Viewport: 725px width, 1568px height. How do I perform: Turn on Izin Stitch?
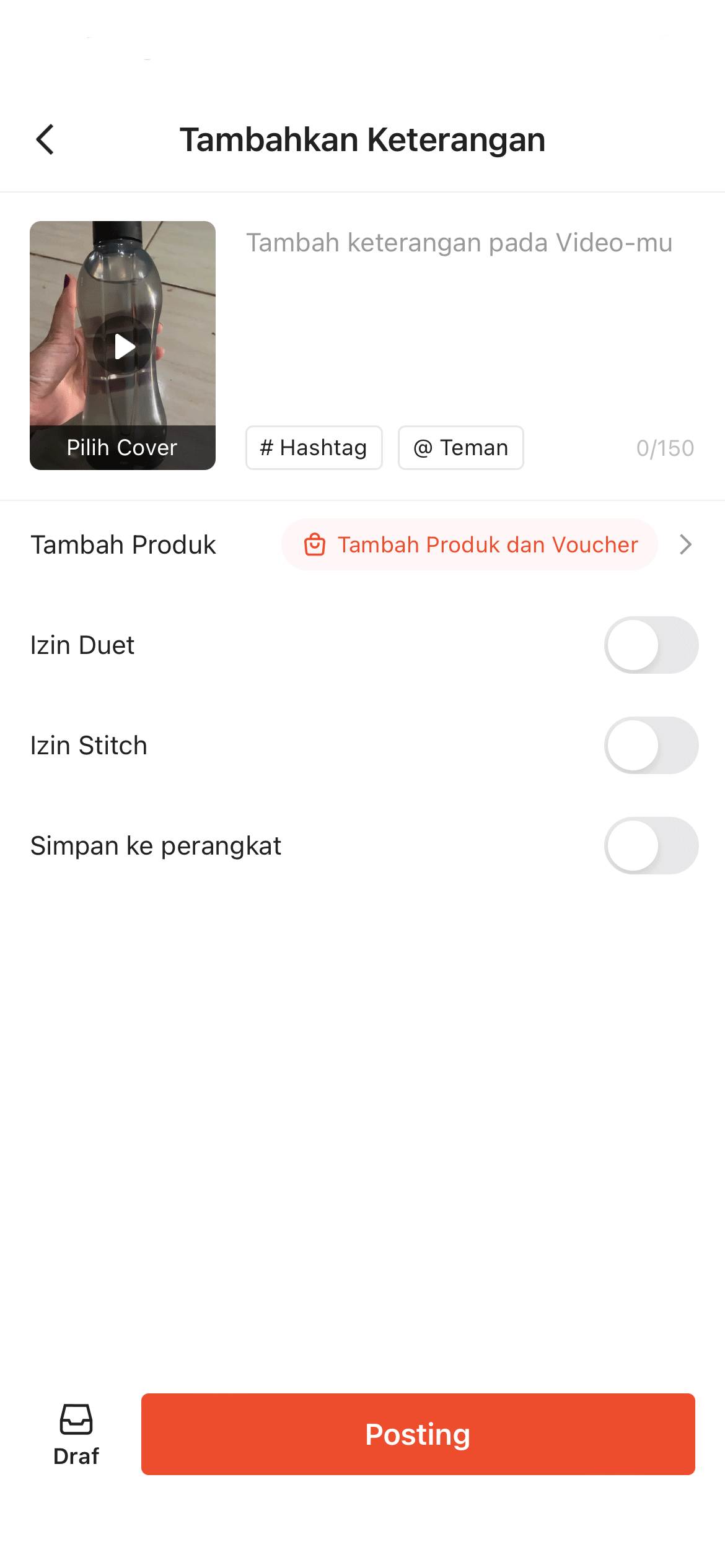[651, 745]
